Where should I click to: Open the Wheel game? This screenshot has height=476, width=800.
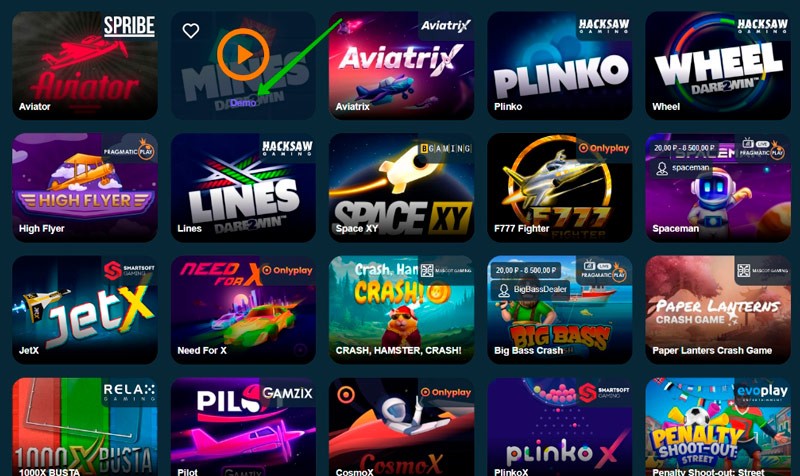(x=717, y=65)
